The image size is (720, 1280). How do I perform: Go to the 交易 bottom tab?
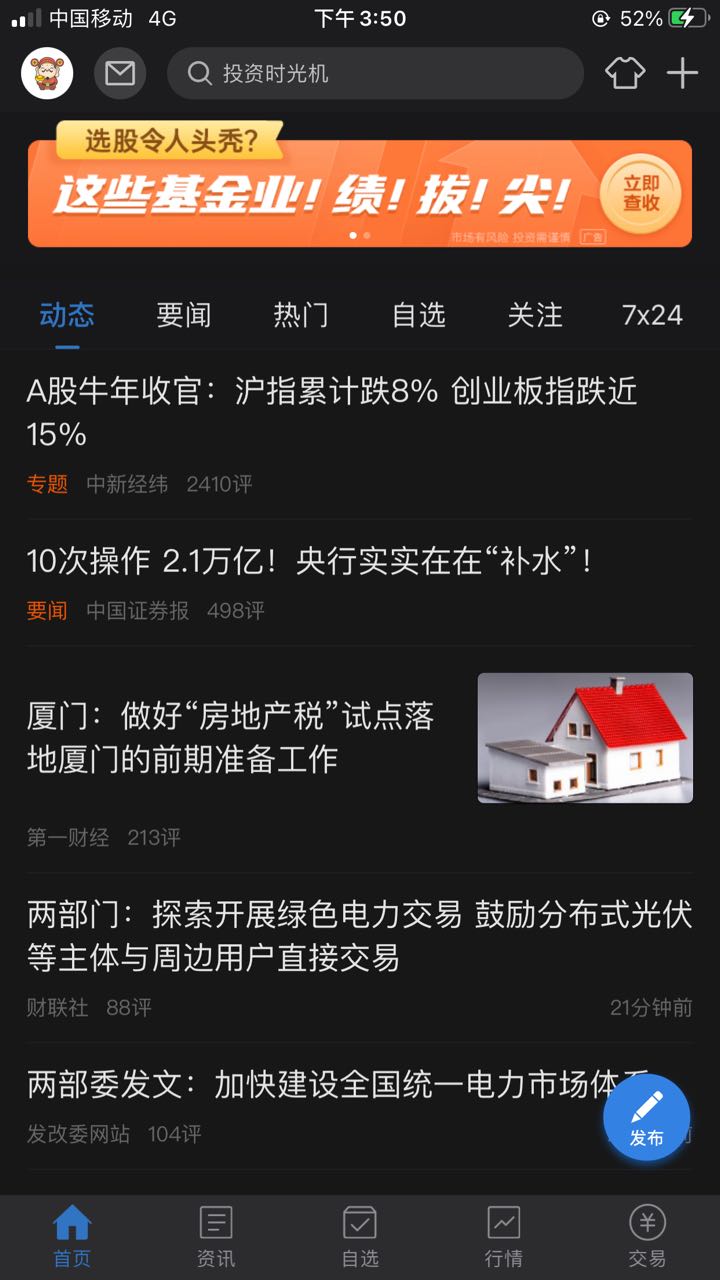pos(647,1236)
